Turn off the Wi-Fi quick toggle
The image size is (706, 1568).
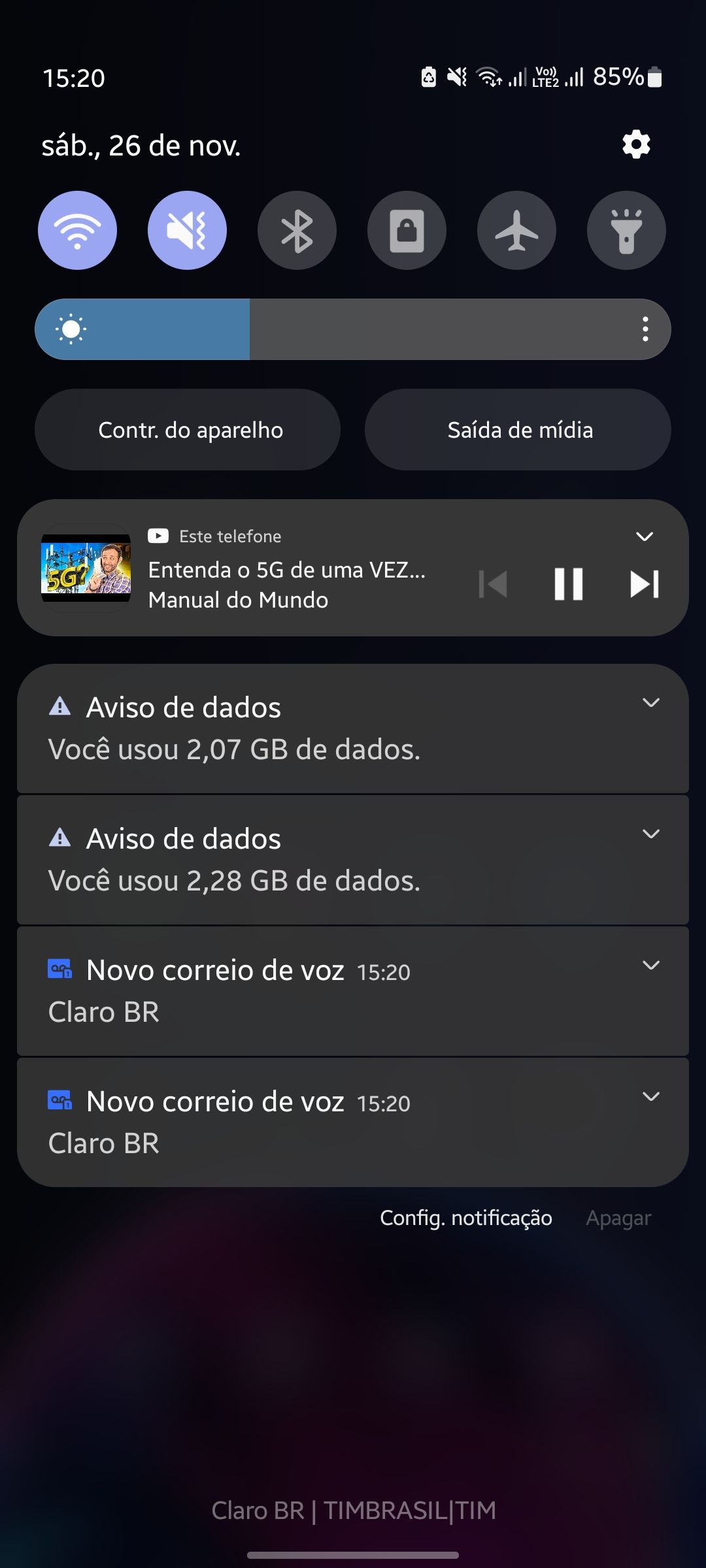78,231
